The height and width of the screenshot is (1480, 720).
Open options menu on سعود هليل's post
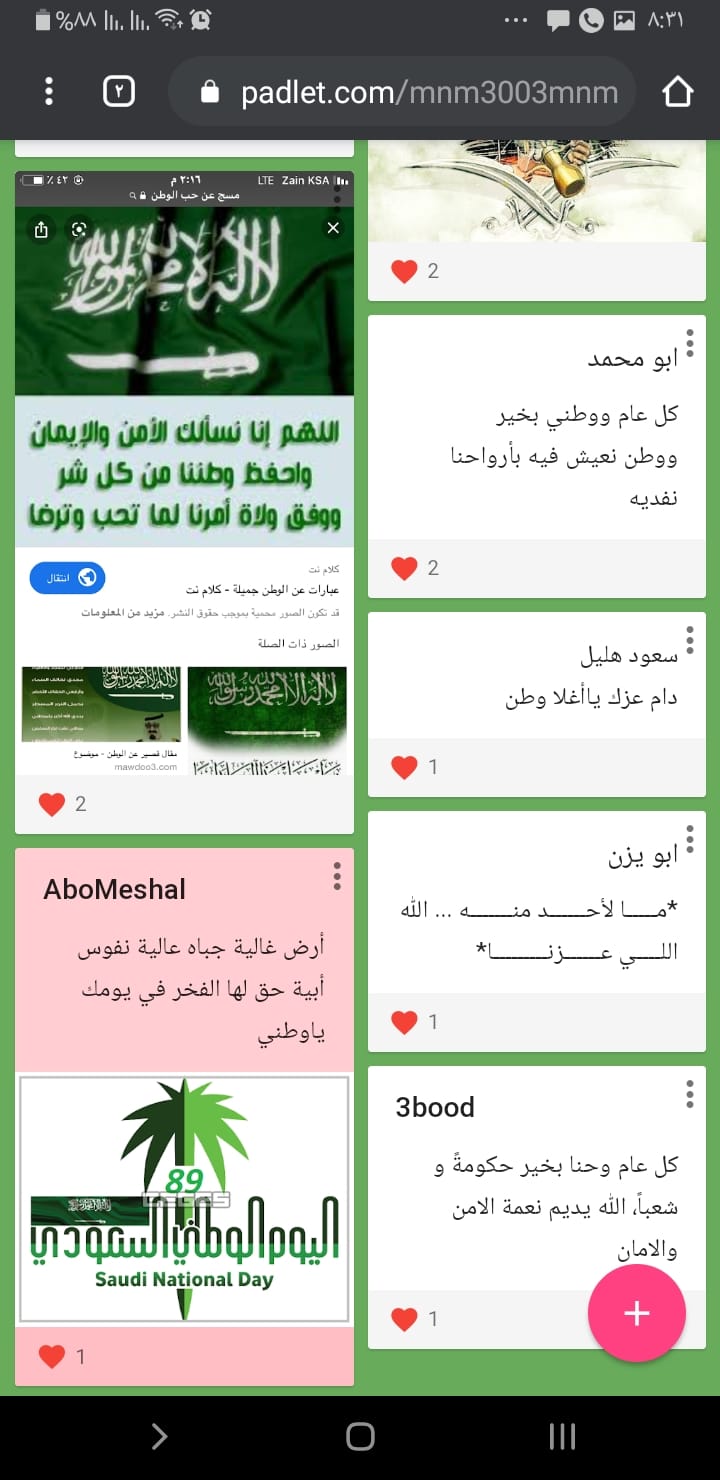tap(689, 640)
